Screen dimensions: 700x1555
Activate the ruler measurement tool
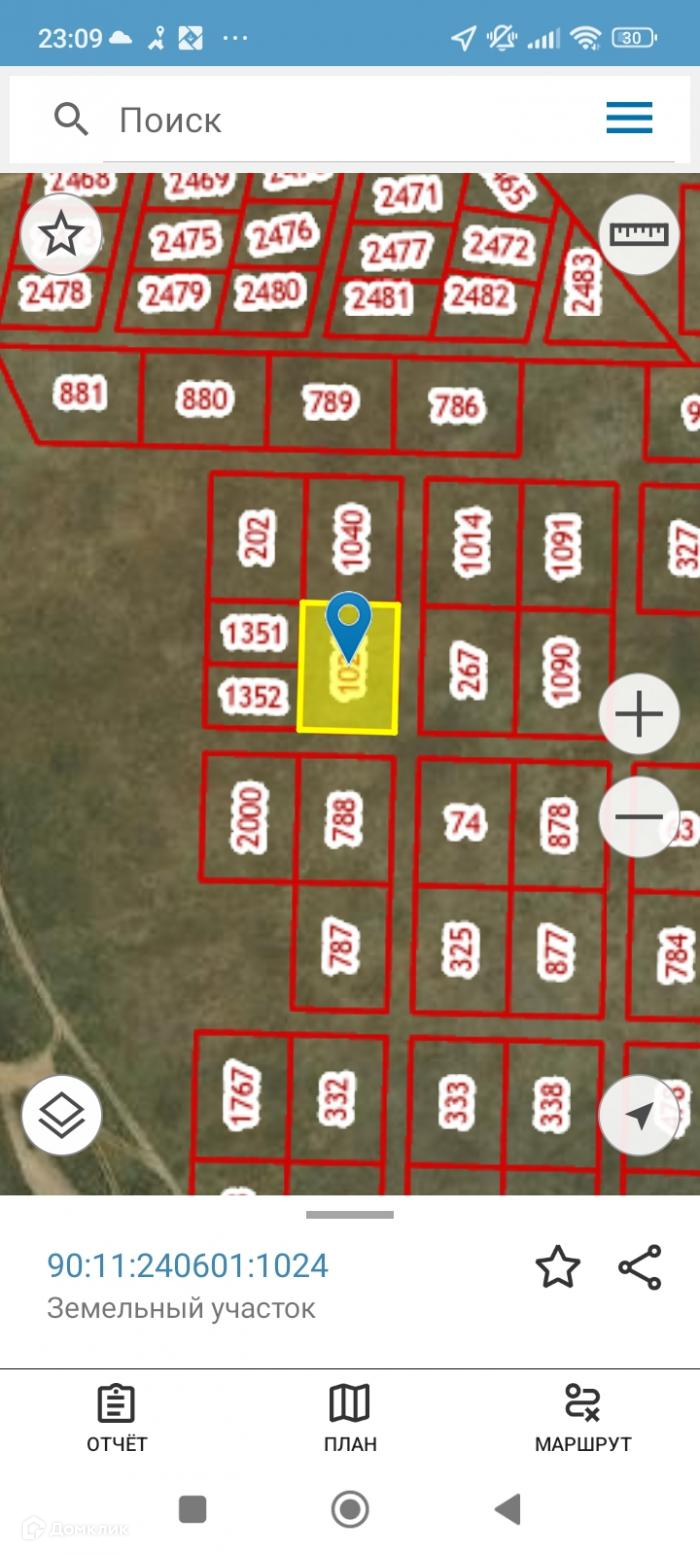click(639, 234)
